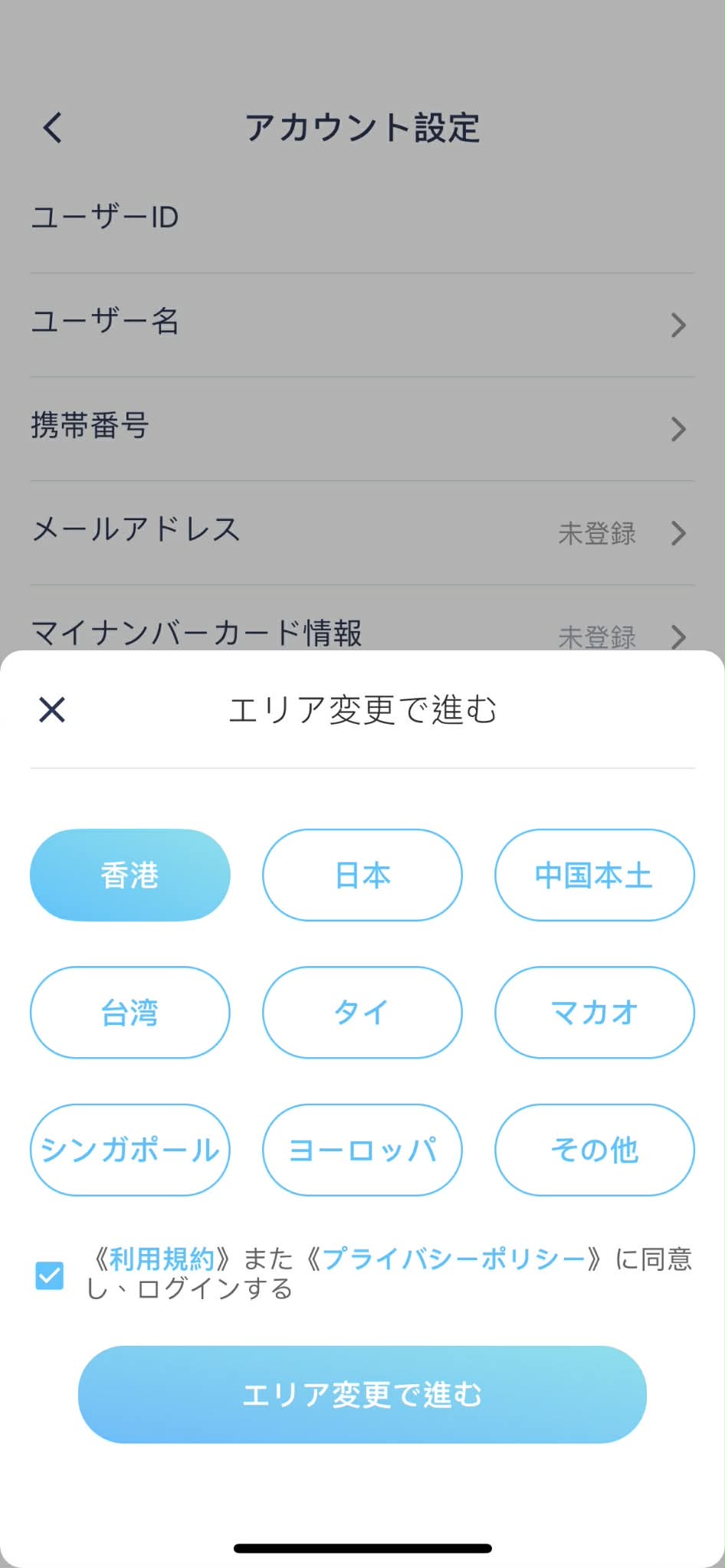Select the 中国本土 area chip
The image size is (725, 1568).
594,875
